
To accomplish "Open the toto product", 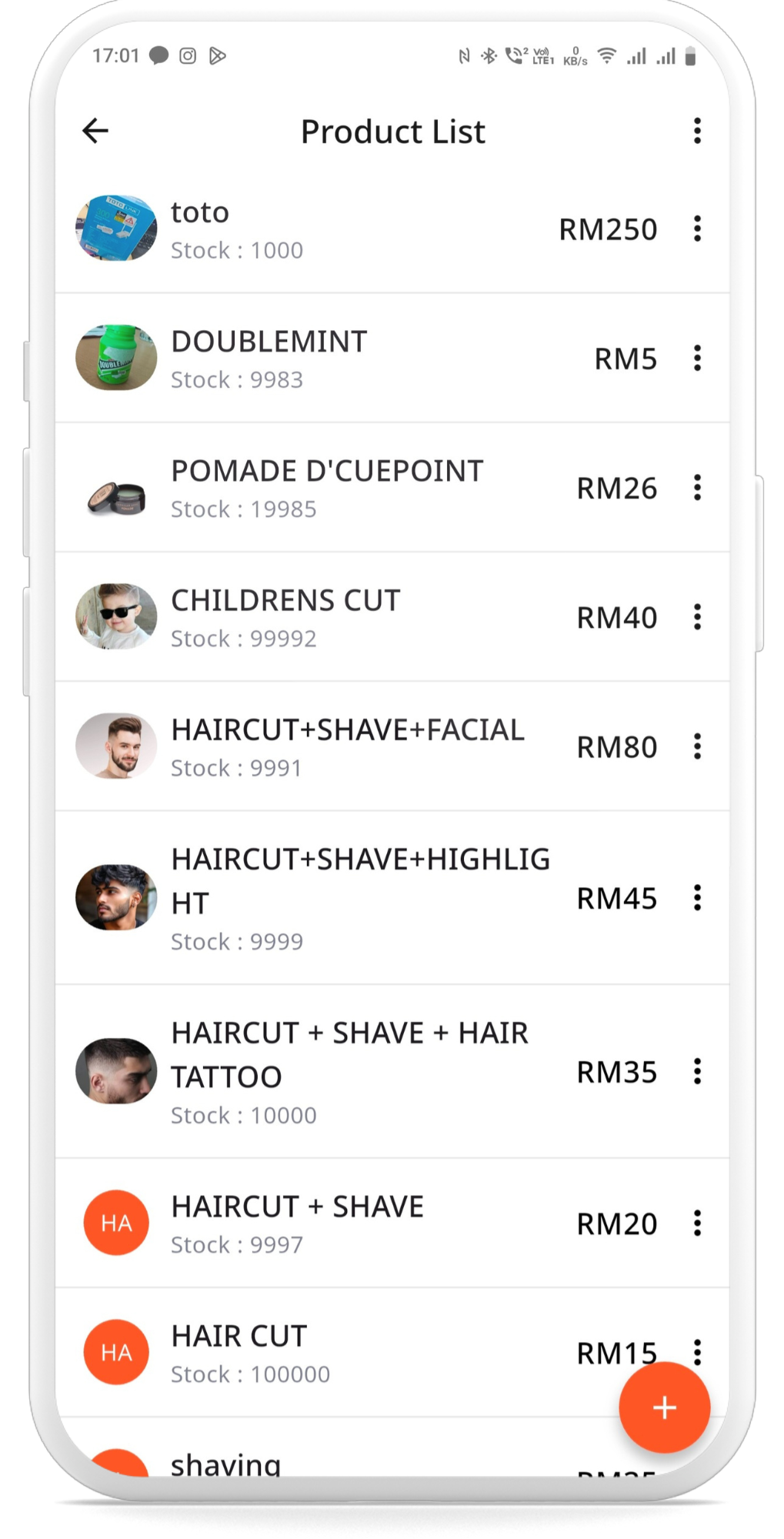I will (346, 229).
